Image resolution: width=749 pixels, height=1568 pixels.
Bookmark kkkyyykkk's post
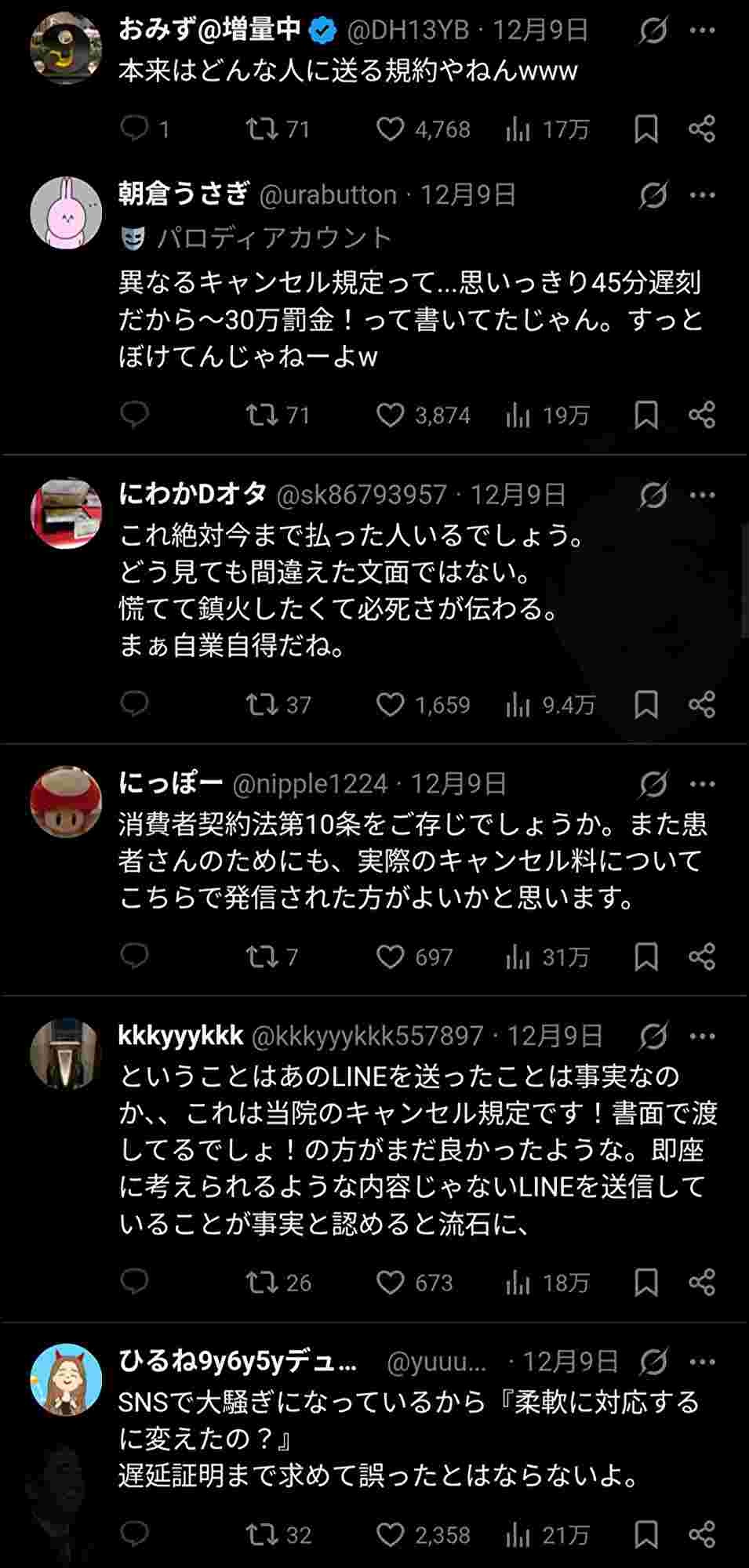[x=645, y=1282]
